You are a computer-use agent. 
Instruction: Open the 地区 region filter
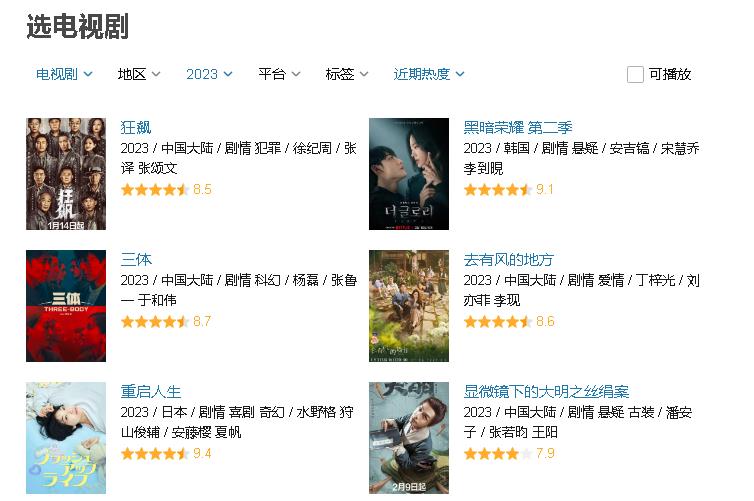coord(138,74)
